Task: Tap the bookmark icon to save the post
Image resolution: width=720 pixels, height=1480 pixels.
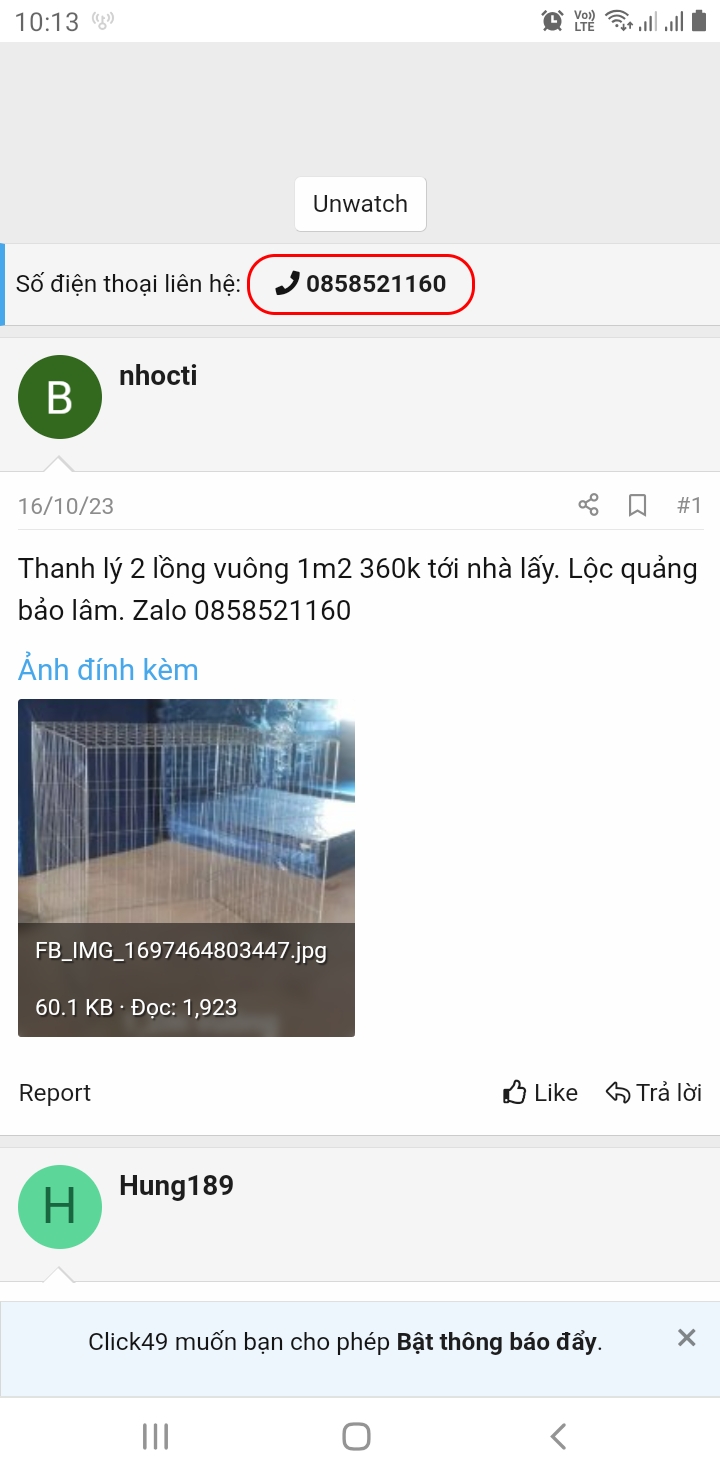Action: [x=638, y=505]
